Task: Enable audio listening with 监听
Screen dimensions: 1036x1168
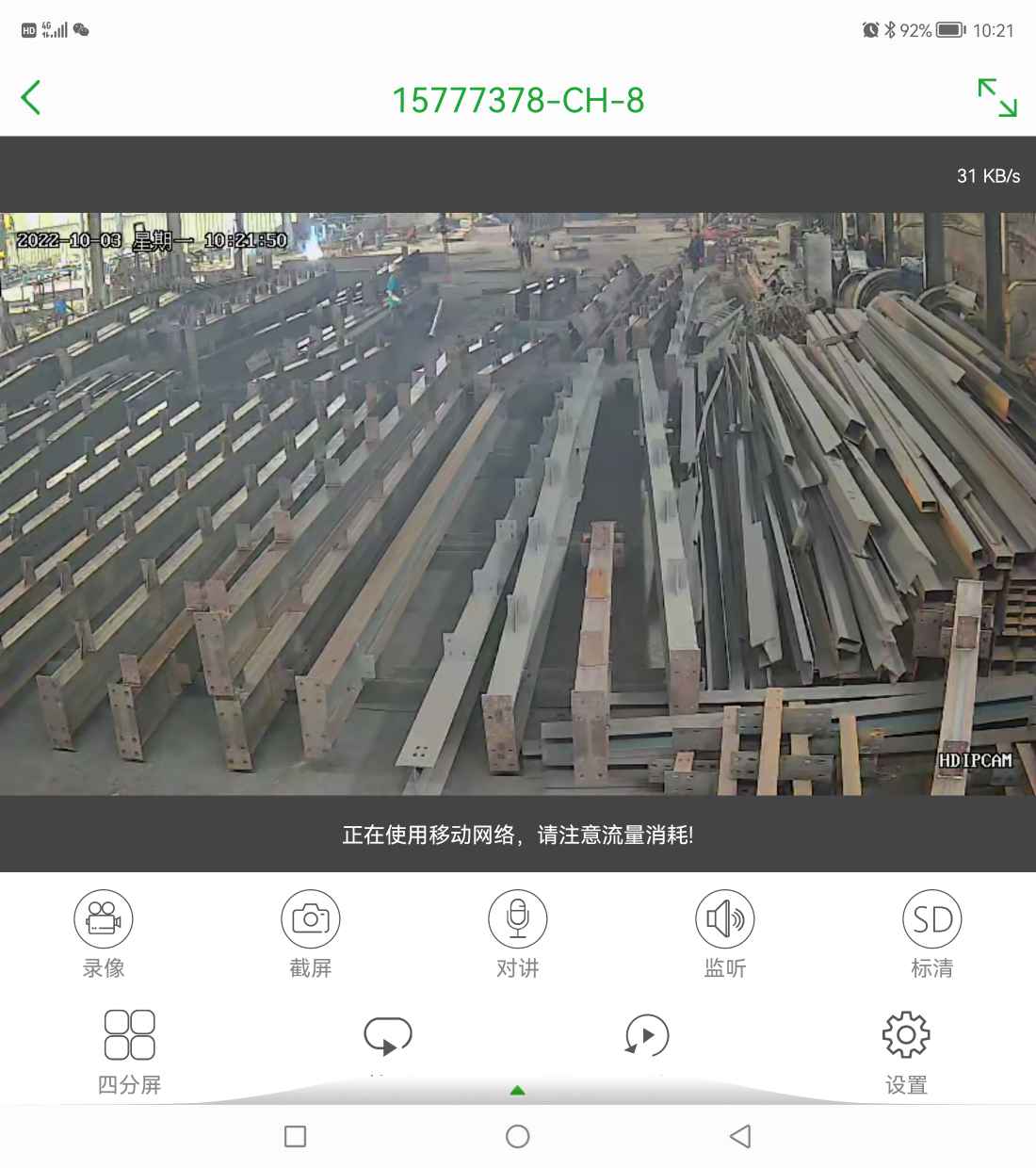Action: pyautogui.click(x=724, y=918)
